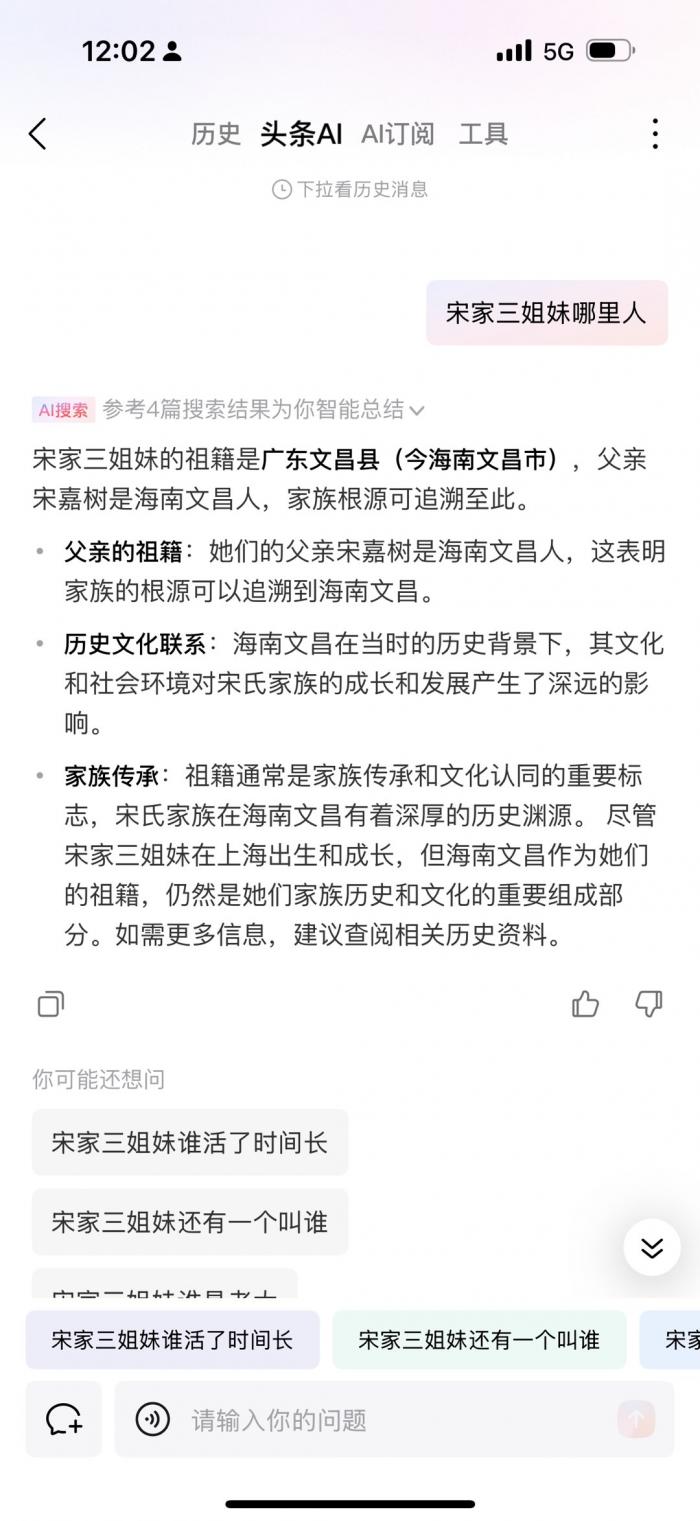
Task: Ask suggested question 宋家三姐妹还有一个叫谁 in list
Action: pos(190,1222)
